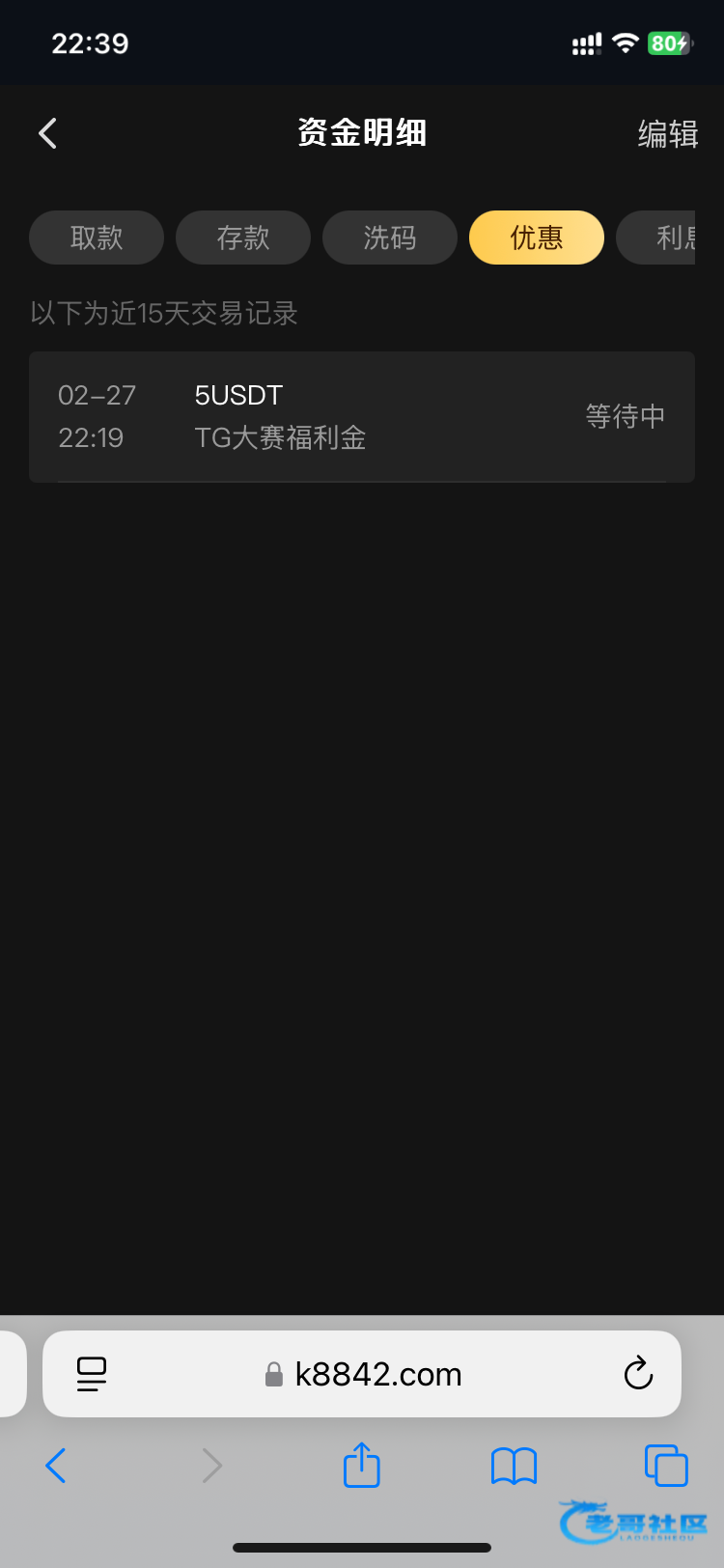This screenshot has width=724, height=1568.
Task: Open the 5USDT TG大赛福利金 record
Action: coord(362,417)
